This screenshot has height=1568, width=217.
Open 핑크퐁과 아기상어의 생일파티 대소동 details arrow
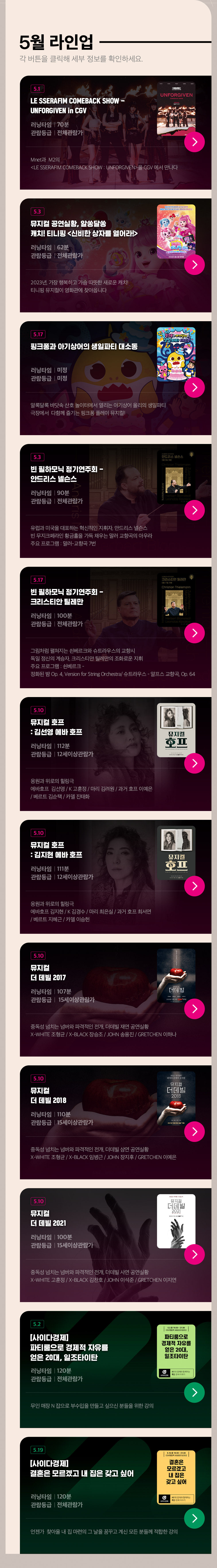tap(194, 388)
